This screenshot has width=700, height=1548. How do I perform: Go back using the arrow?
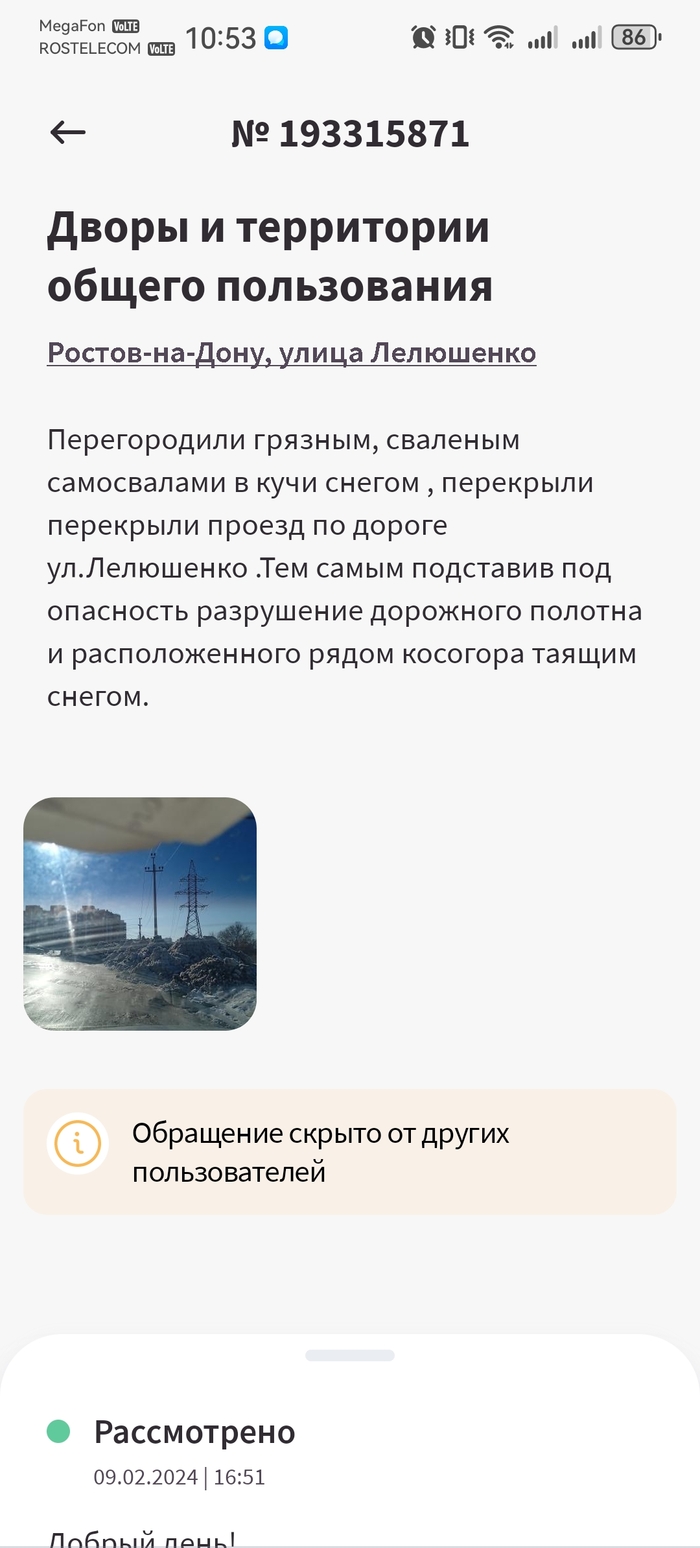[68, 132]
